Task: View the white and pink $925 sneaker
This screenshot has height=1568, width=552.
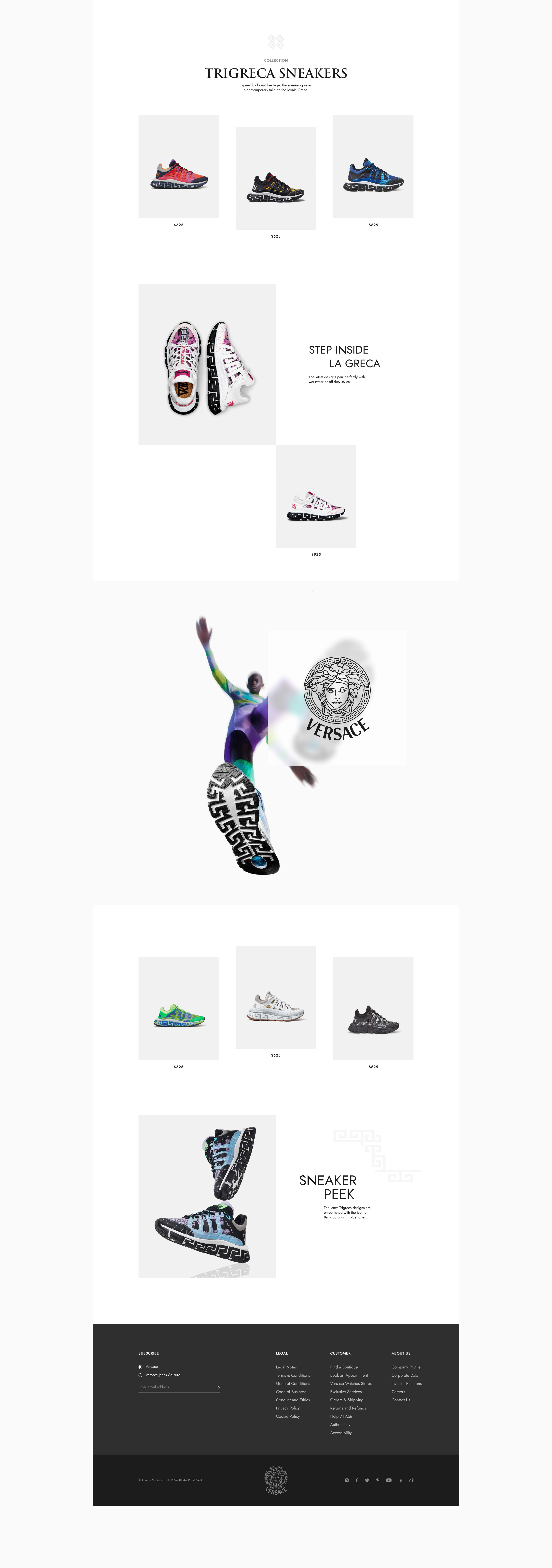Action: (316, 496)
